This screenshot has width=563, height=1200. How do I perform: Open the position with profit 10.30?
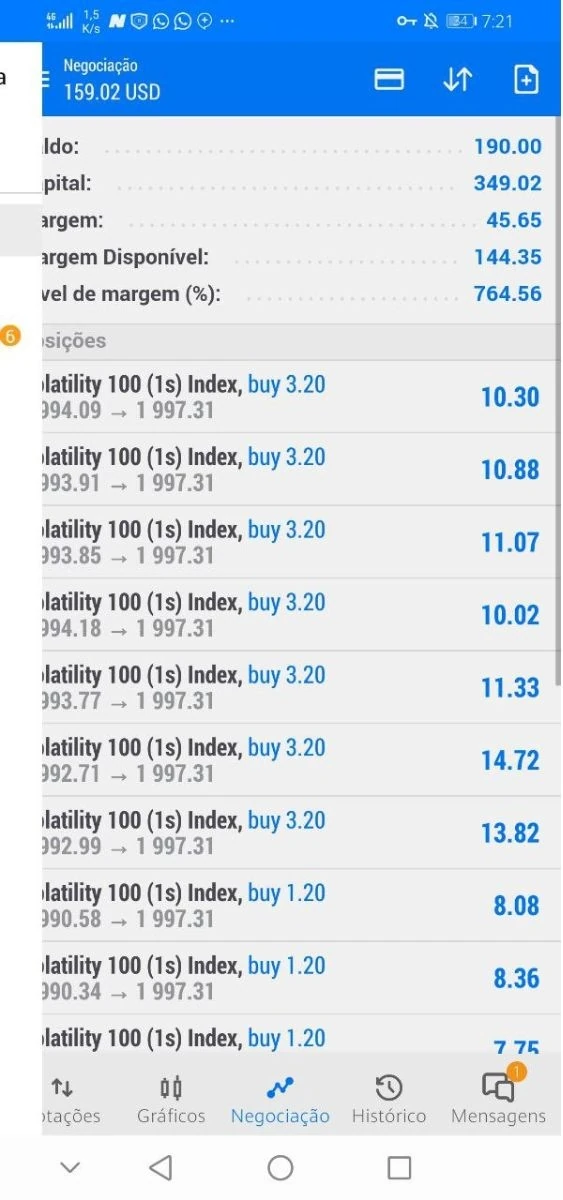(301, 397)
